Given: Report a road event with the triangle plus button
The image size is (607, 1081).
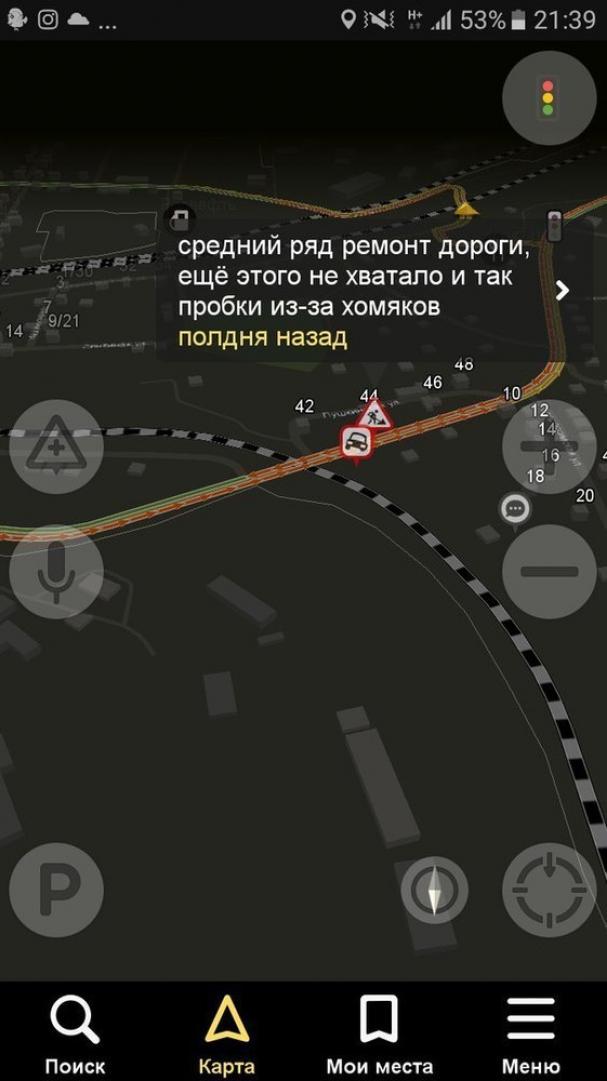Looking at the screenshot, I should coord(57,447).
